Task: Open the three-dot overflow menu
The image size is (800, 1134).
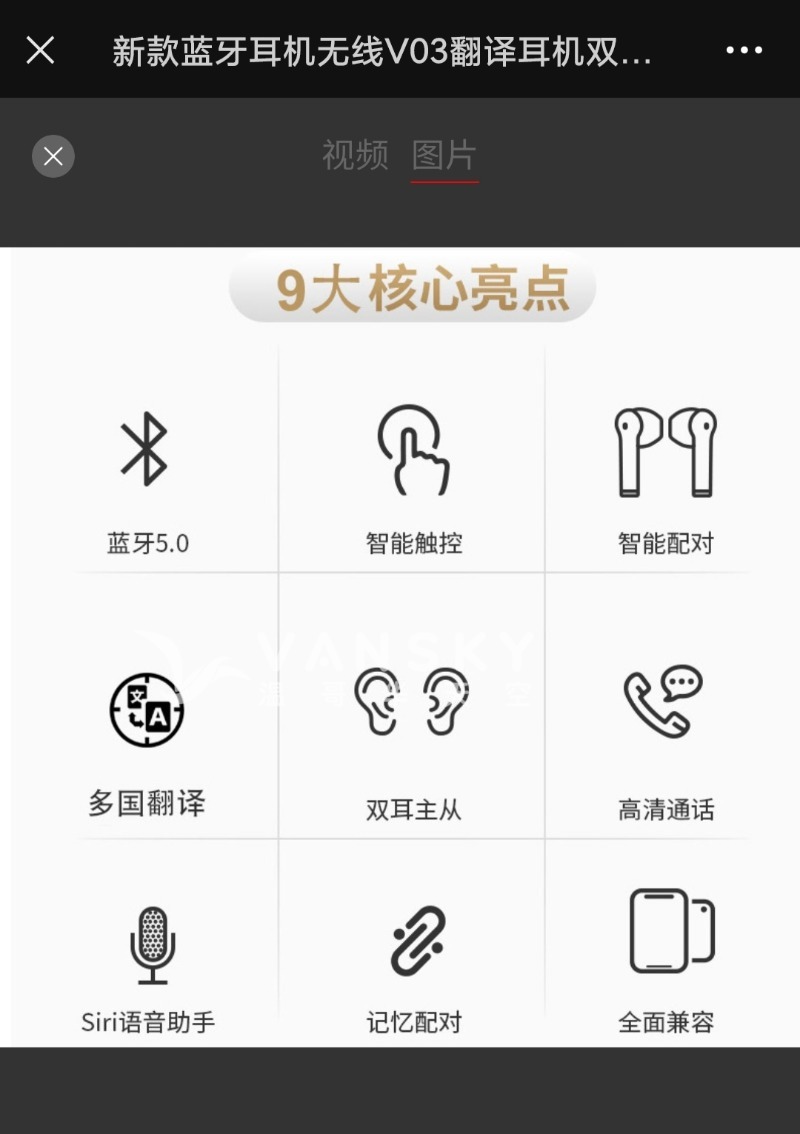Action: (x=744, y=50)
